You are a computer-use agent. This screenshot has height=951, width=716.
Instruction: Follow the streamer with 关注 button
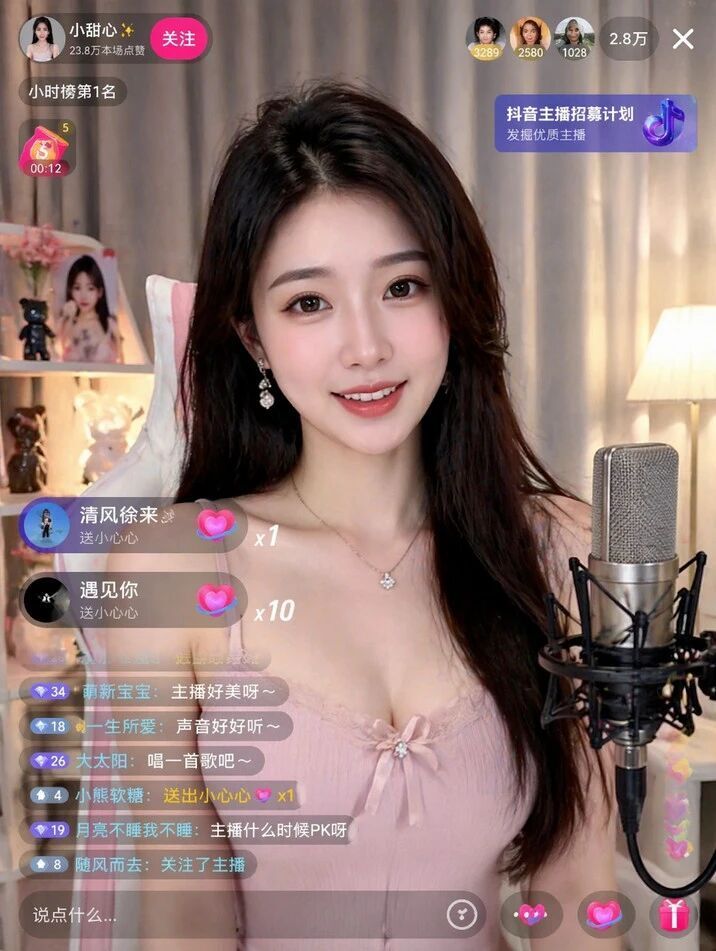(x=179, y=39)
